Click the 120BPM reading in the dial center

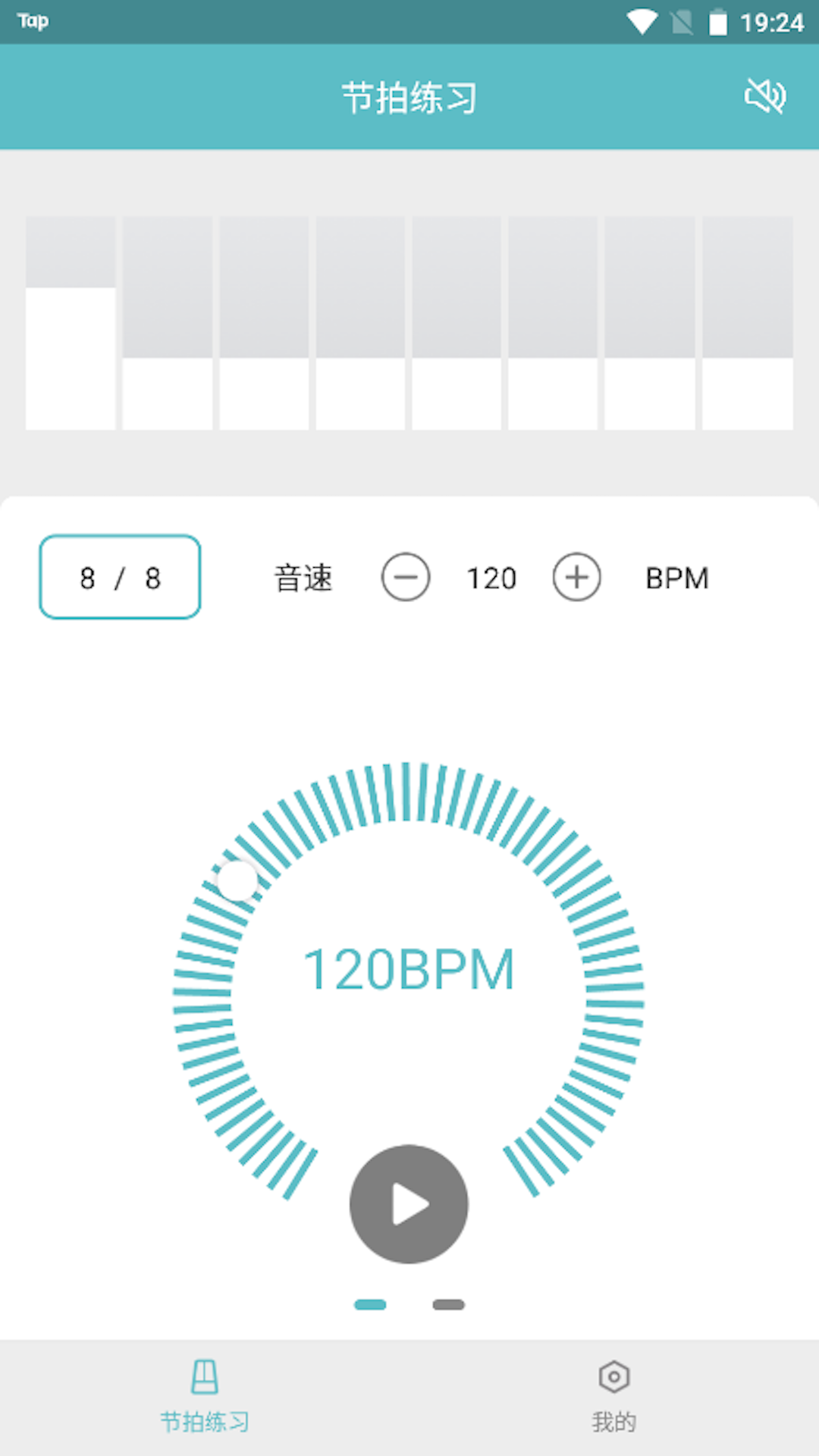tap(409, 969)
